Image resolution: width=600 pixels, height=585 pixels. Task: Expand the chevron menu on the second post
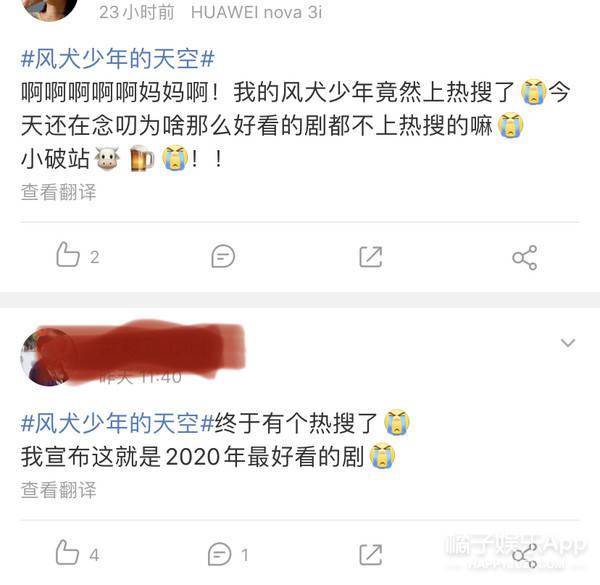tap(568, 343)
